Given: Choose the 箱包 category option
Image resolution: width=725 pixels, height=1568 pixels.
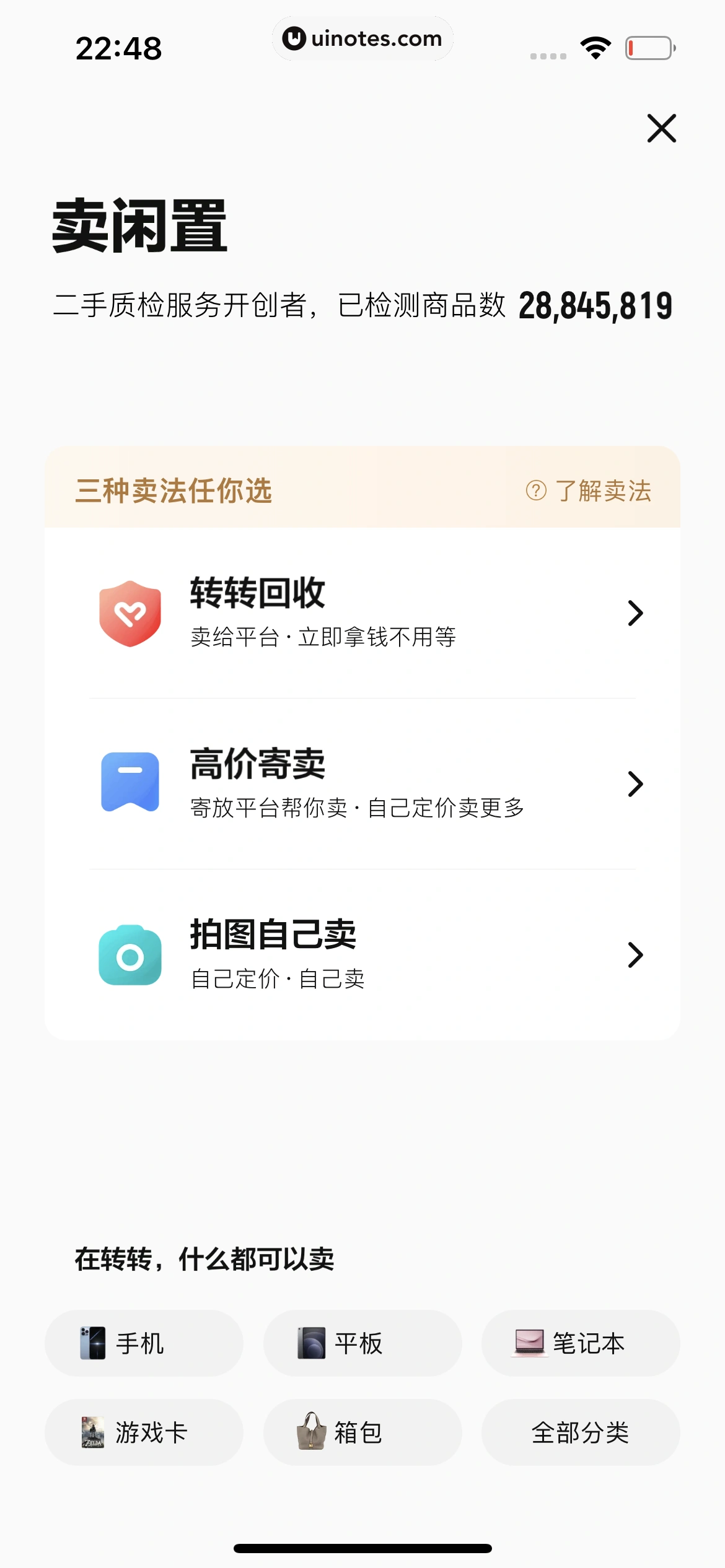Looking at the screenshot, I should pos(362,1432).
